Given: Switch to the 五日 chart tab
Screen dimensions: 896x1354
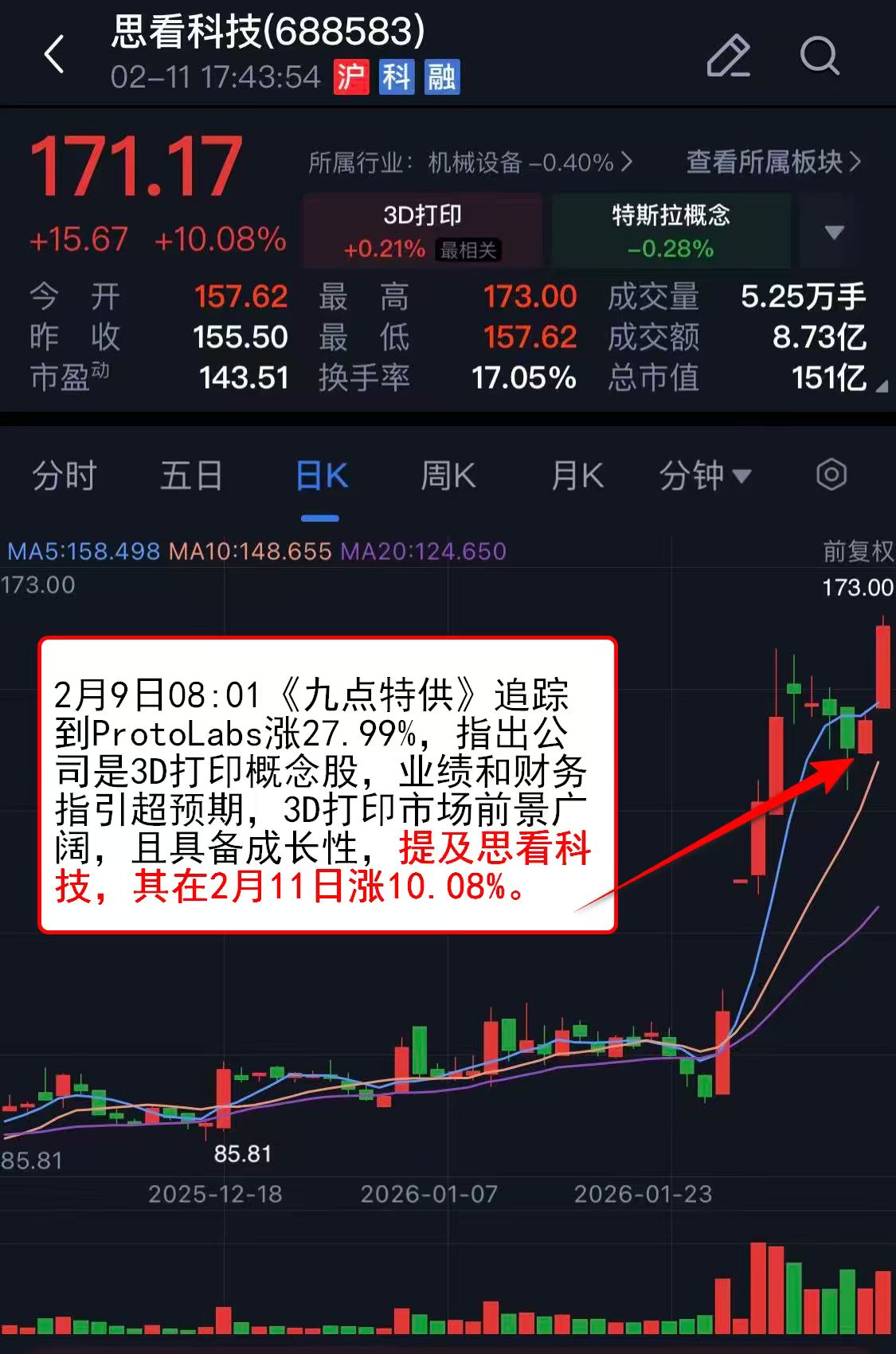Looking at the screenshot, I should point(191,476).
